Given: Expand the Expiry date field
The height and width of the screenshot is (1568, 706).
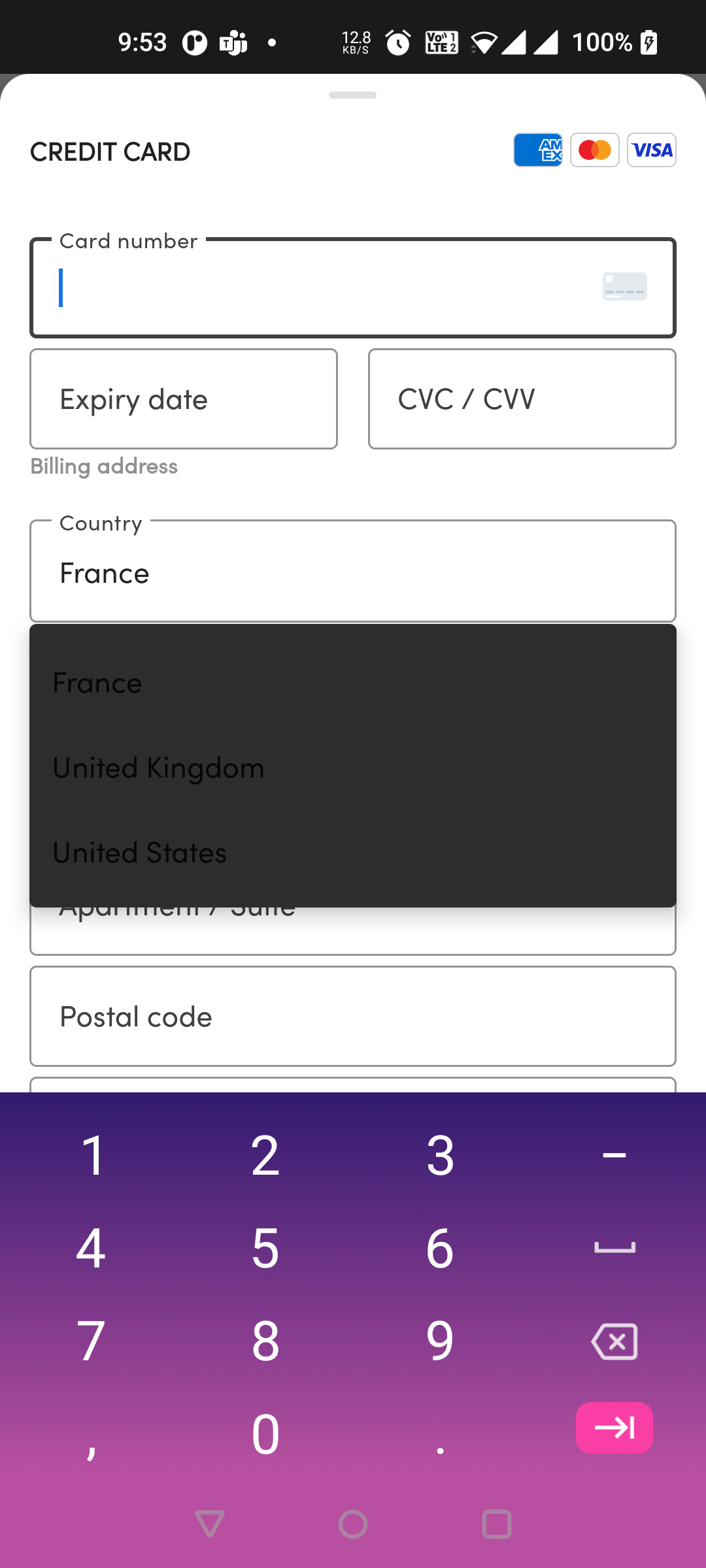Looking at the screenshot, I should 183,399.
